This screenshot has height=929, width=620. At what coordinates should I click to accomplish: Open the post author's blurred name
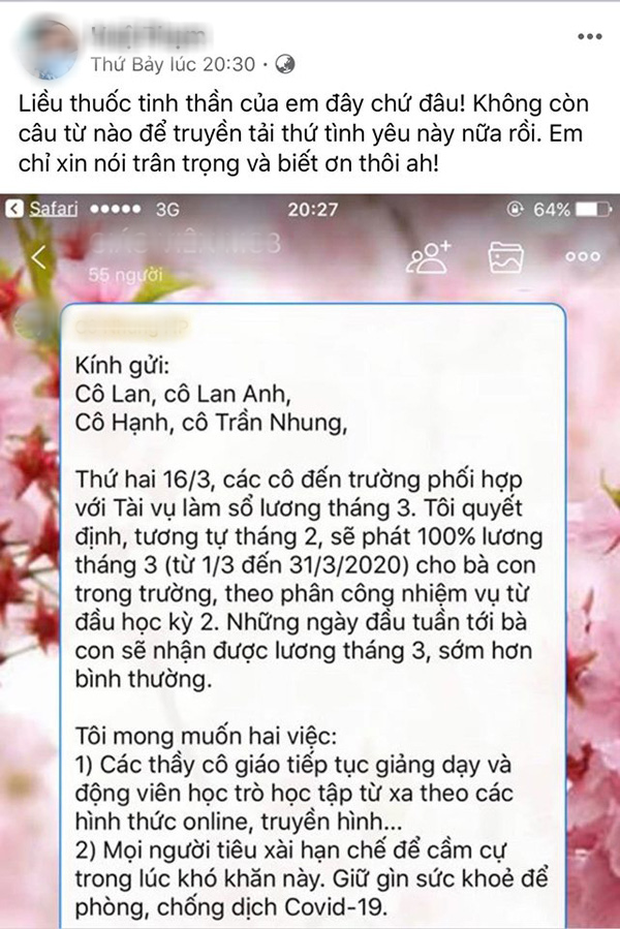click(150, 36)
